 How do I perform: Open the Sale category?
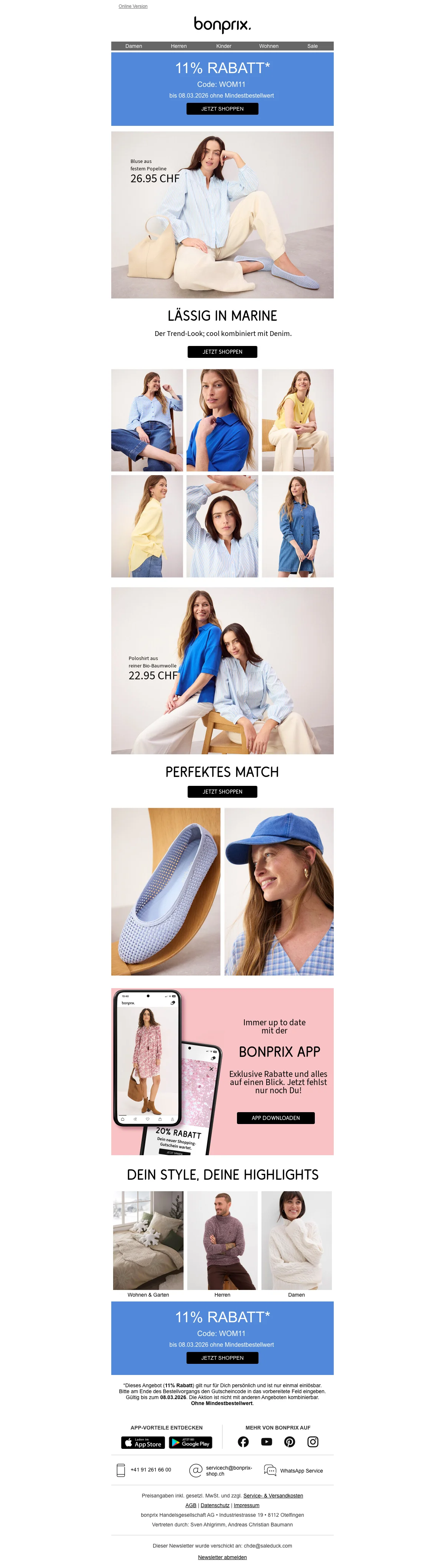tap(313, 46)
